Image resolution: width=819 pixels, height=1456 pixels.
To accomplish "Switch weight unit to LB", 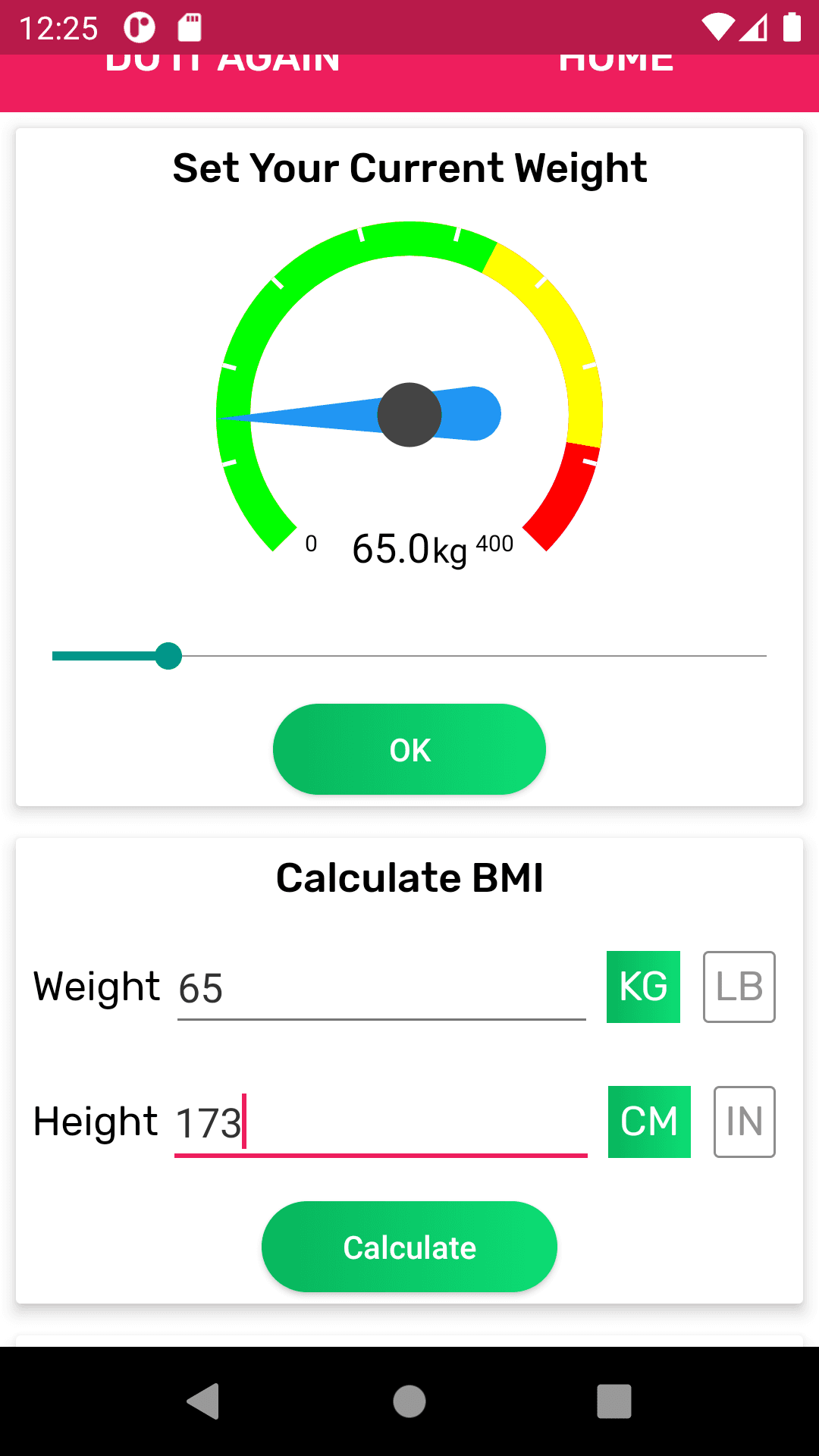I will (739, 987).
